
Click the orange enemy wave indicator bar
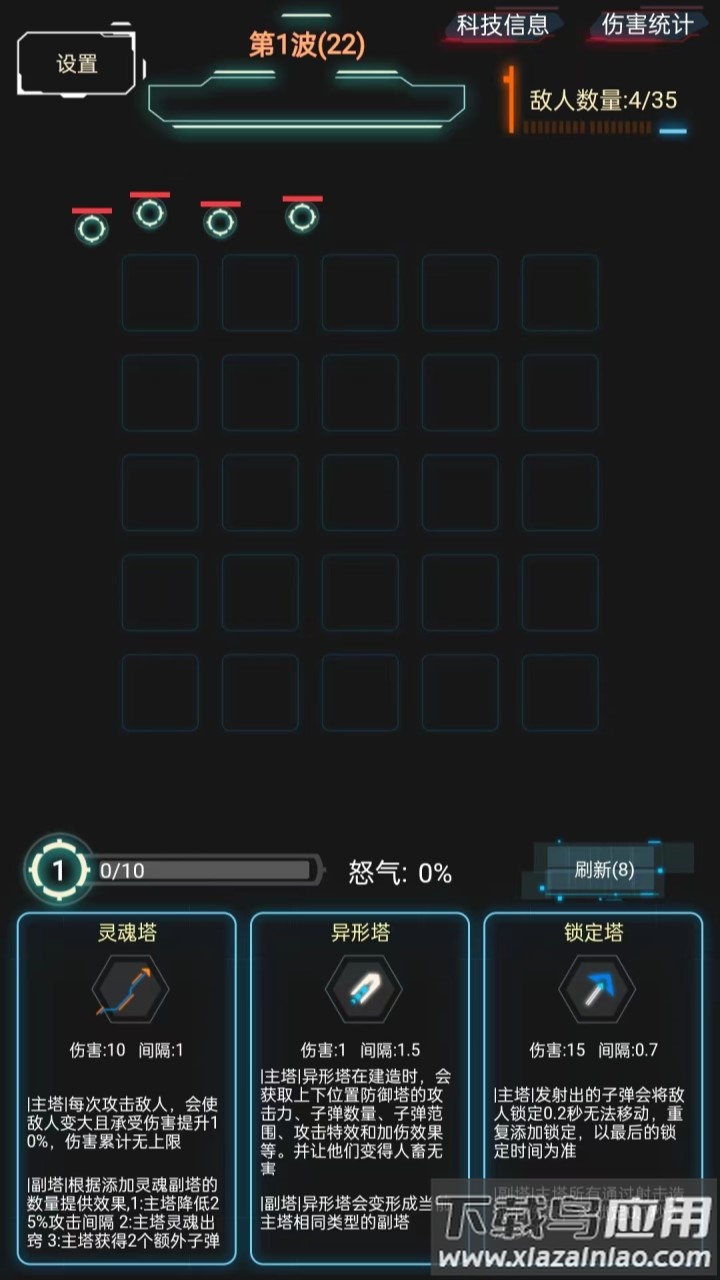coord(509,100)
